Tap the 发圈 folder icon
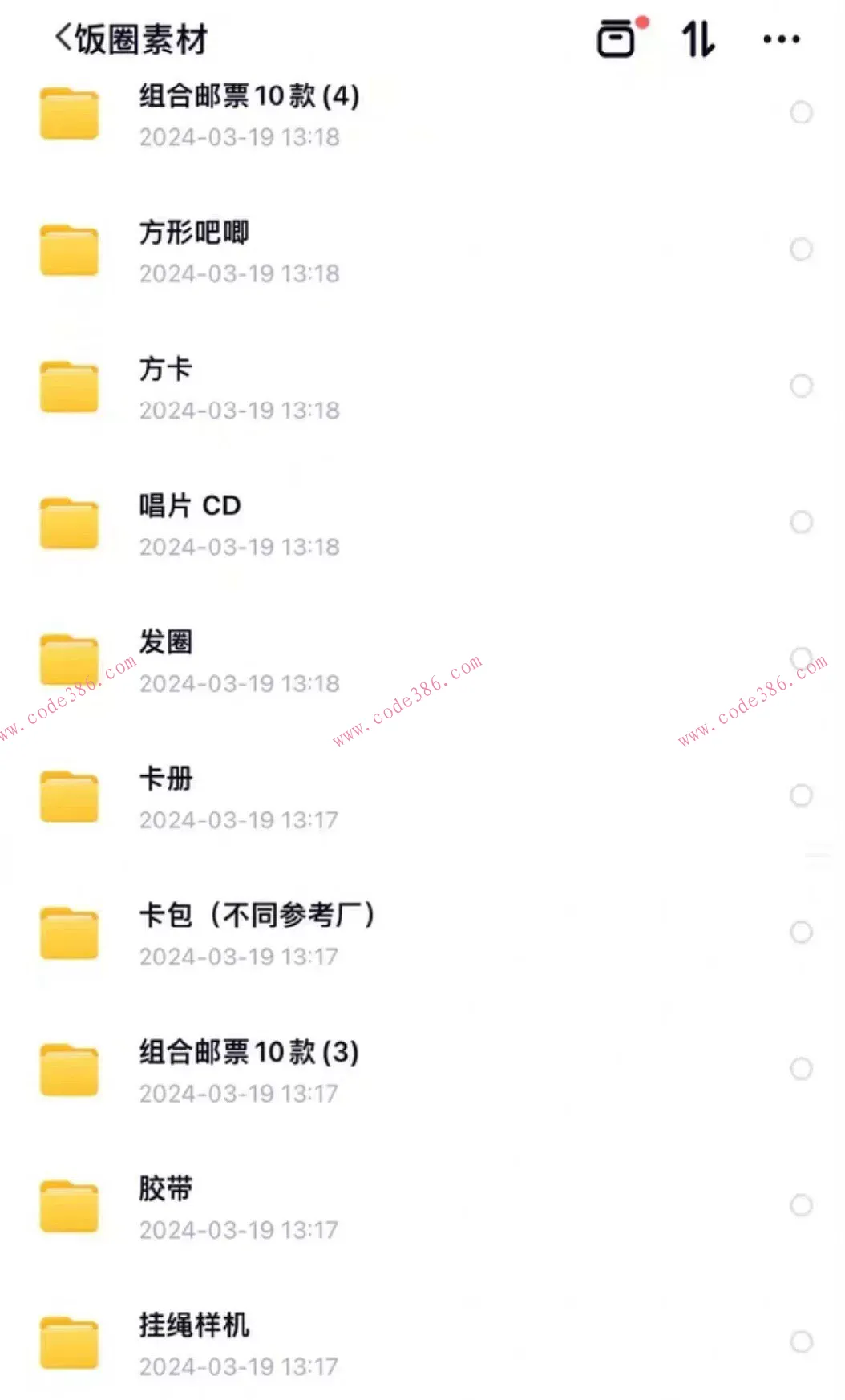Screen dimensions: 845x1400 pyautogui.click(x=68, y=659)
